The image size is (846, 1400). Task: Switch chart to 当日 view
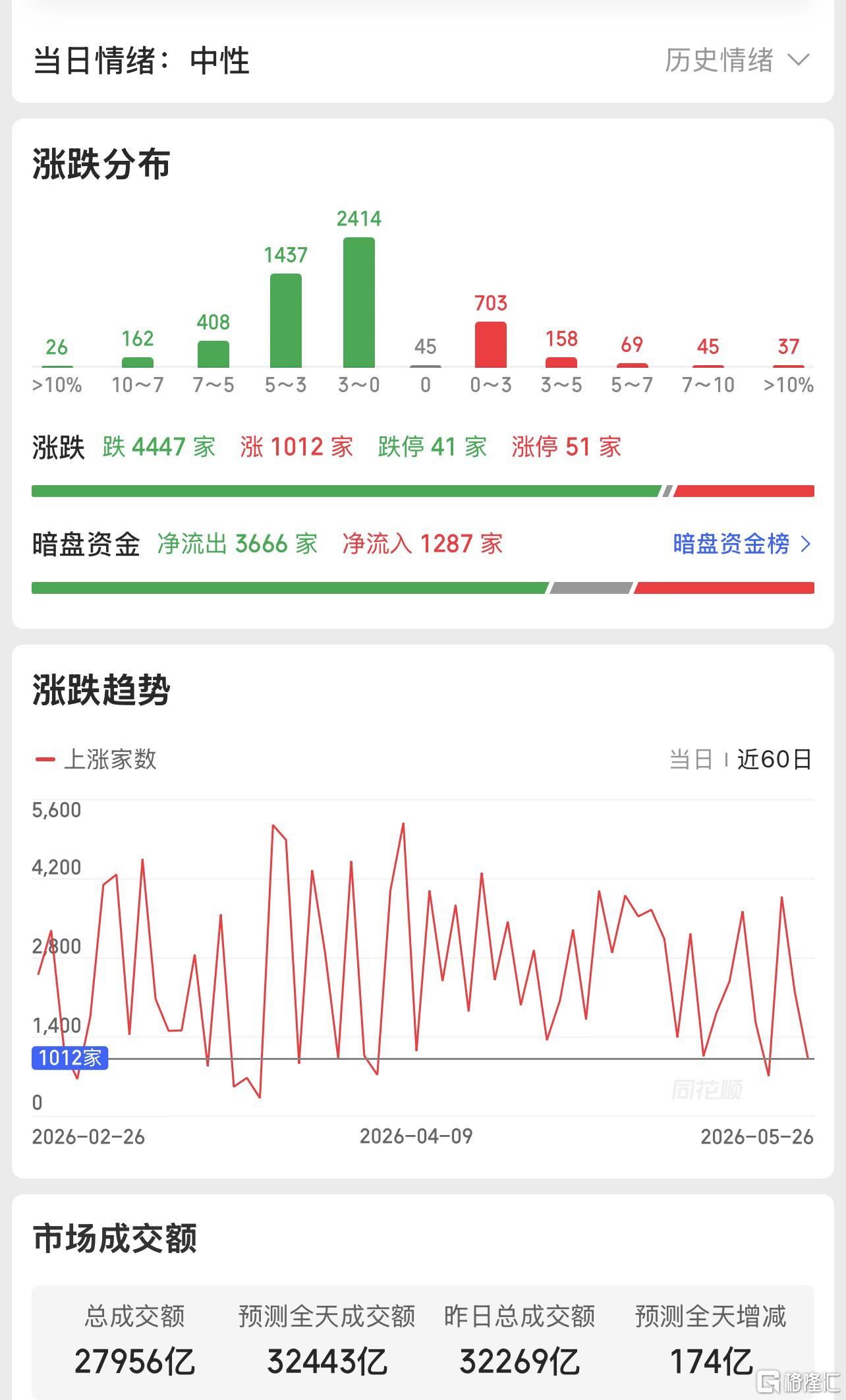691,759
